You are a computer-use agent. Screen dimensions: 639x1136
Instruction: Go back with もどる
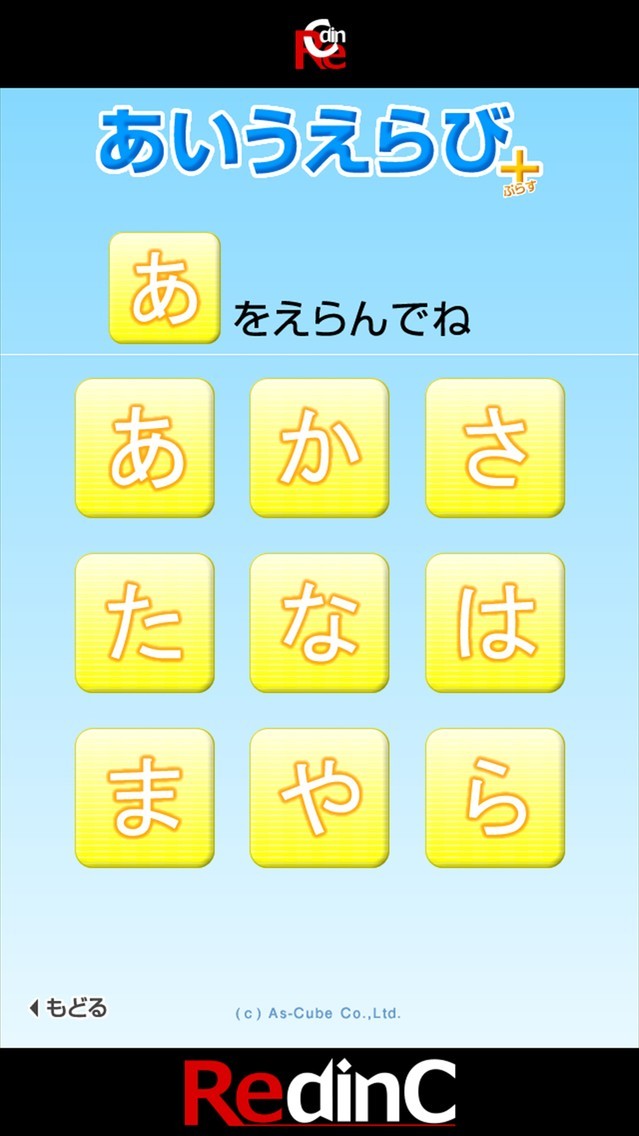click(68, 1008)
